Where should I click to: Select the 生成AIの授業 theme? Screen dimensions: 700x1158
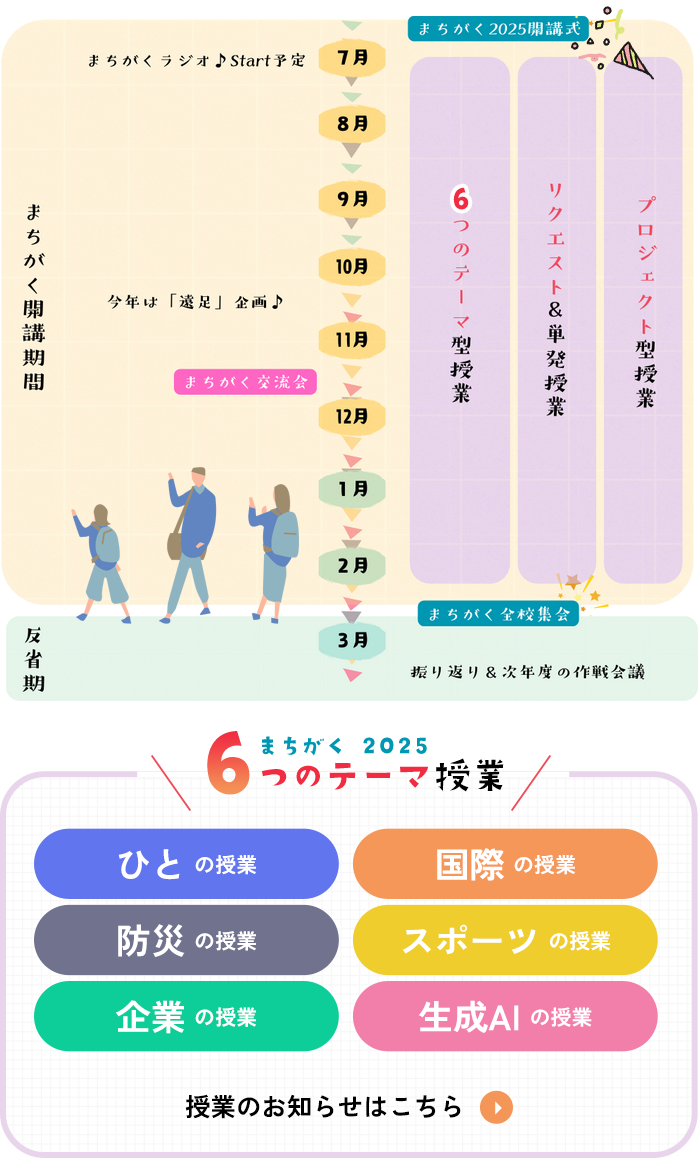(505, 1016)
